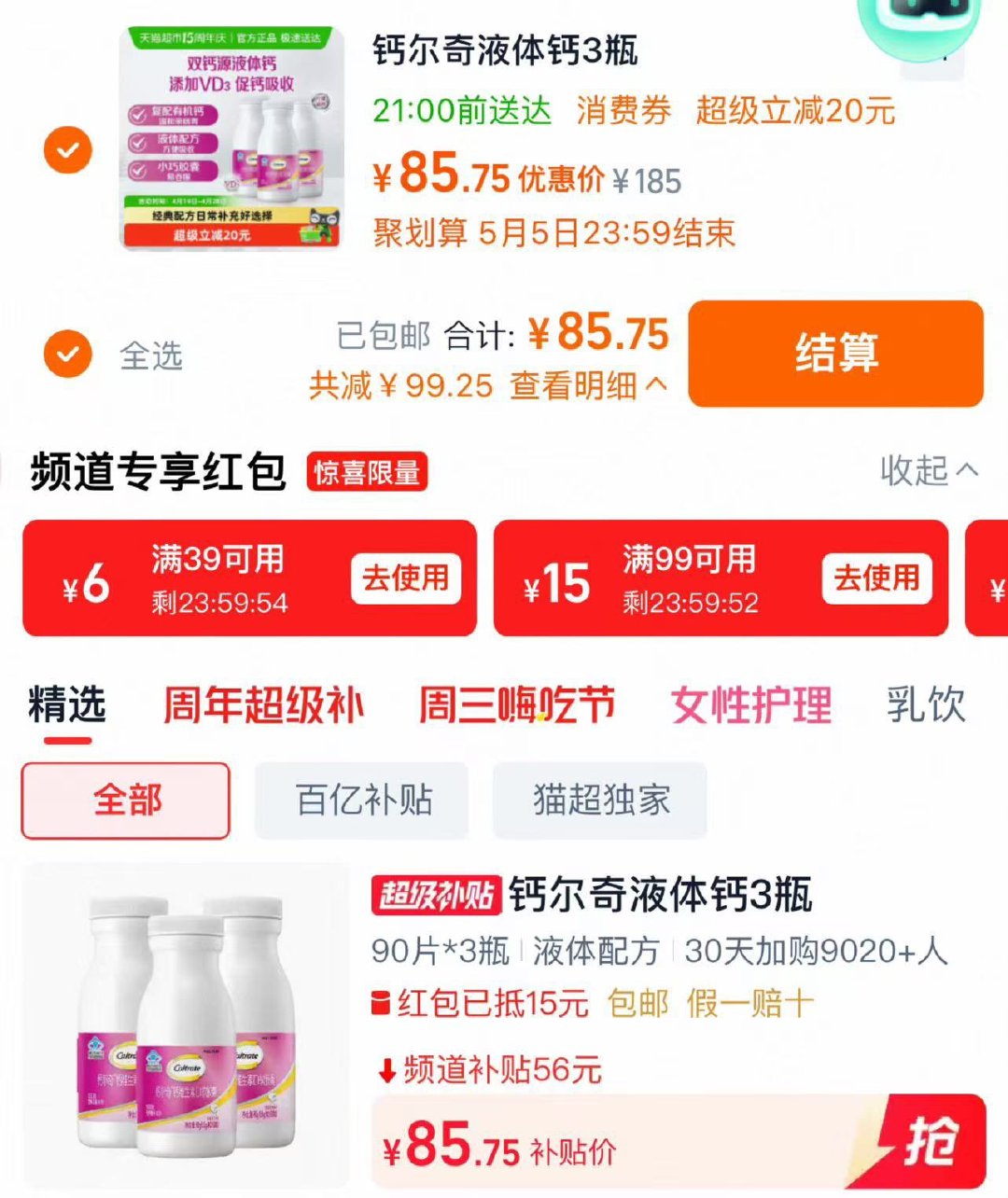Toggle the 全选 select-all checkbox
This screenshot has height=1198, width=1008.
68,355
